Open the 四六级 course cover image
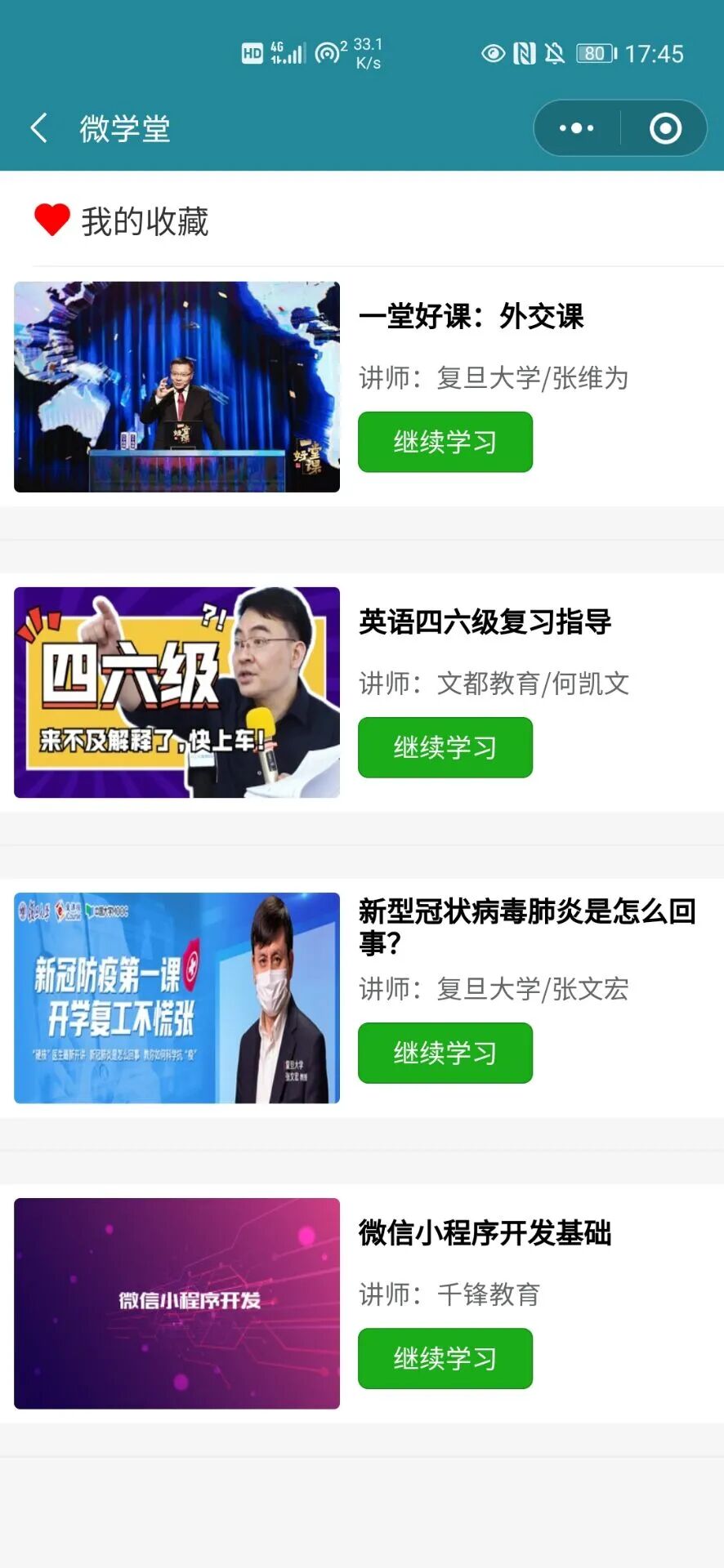 click(177, 692)
